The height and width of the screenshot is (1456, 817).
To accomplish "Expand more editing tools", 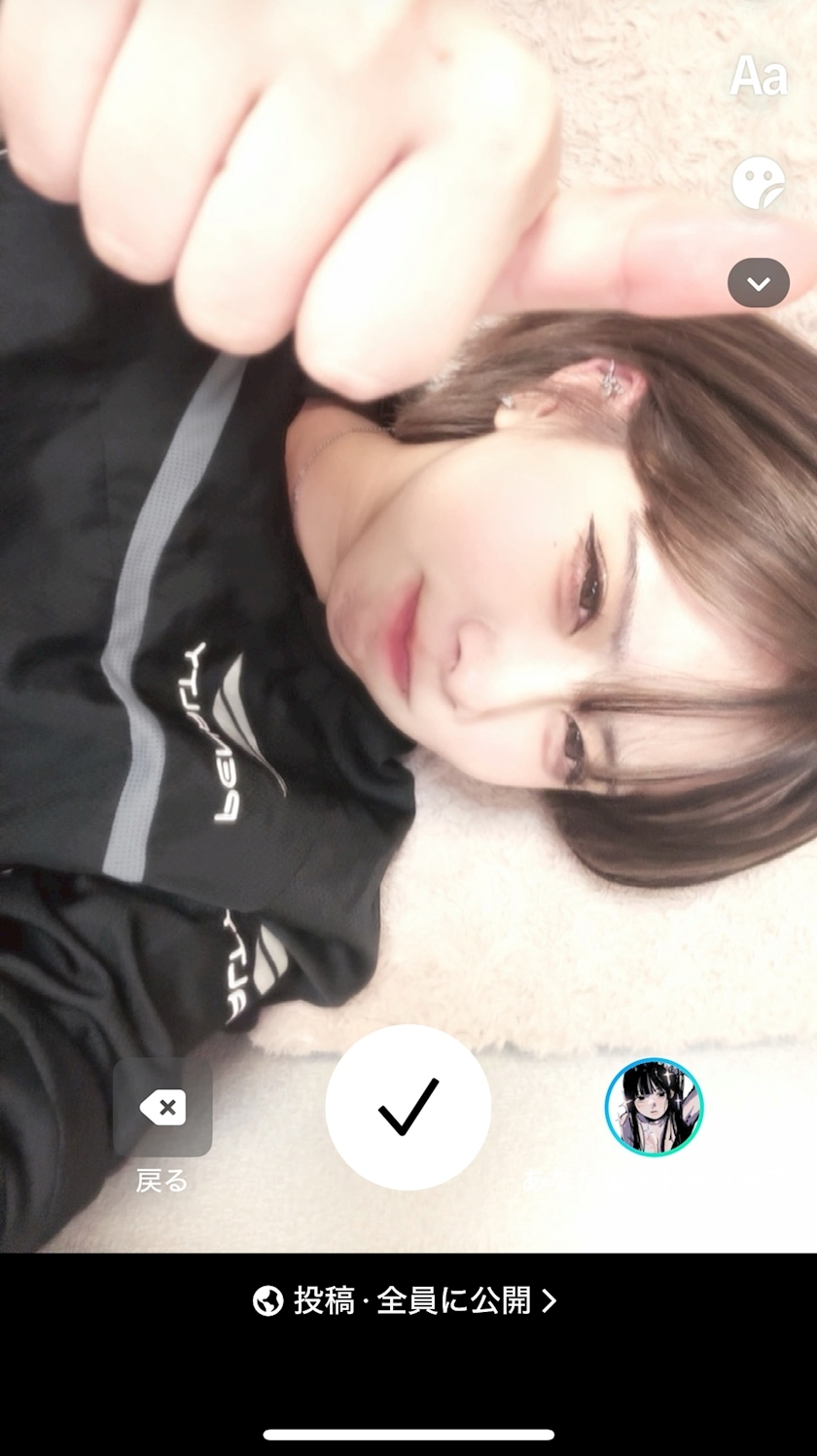I will point(758,283).
